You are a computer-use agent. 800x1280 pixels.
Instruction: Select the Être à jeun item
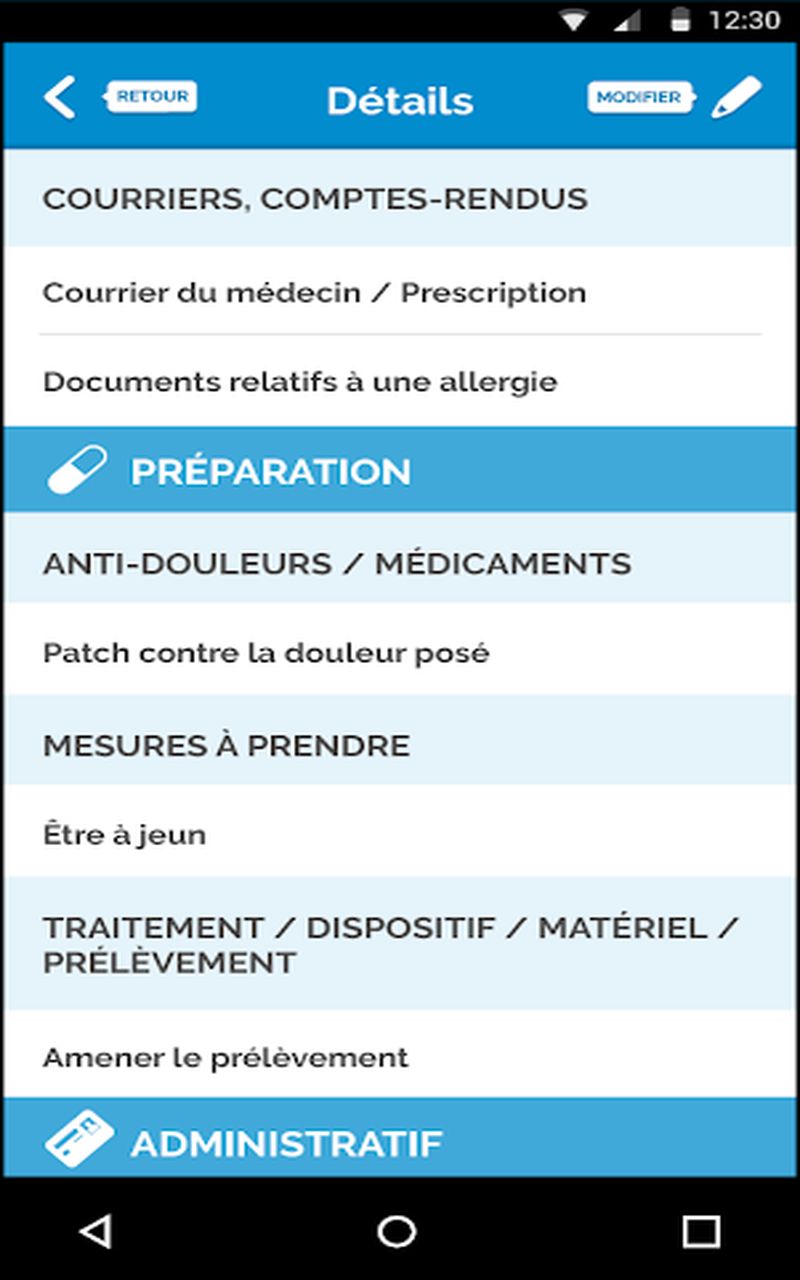tap(400, 835)
